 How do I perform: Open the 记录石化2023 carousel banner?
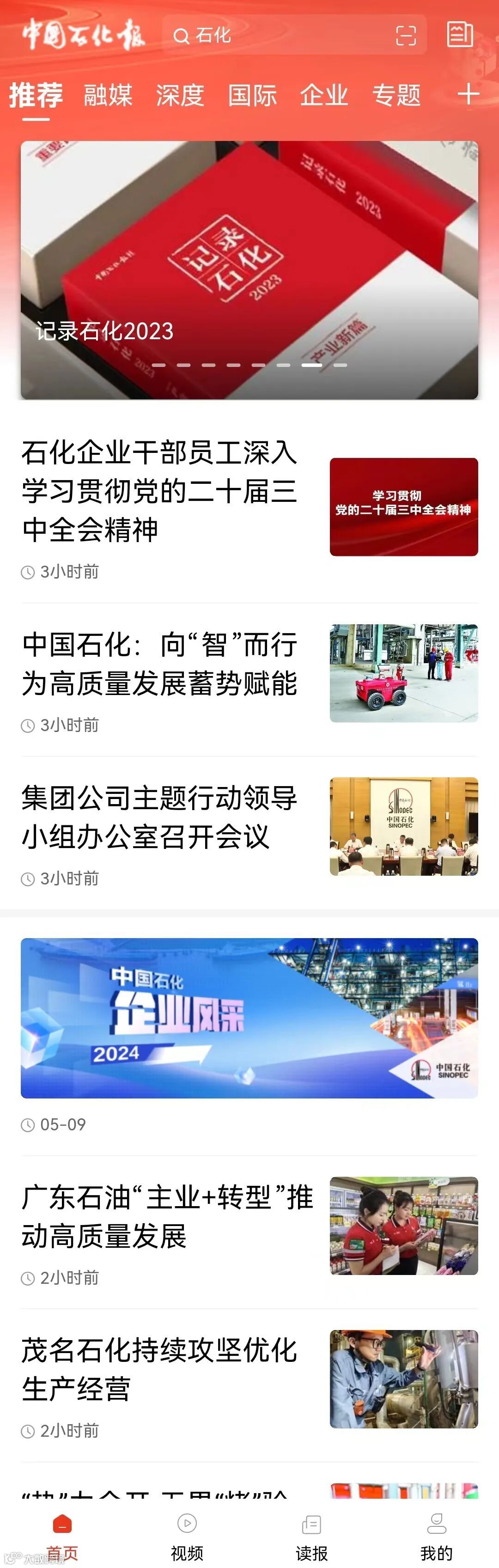[x=249, y=270]
